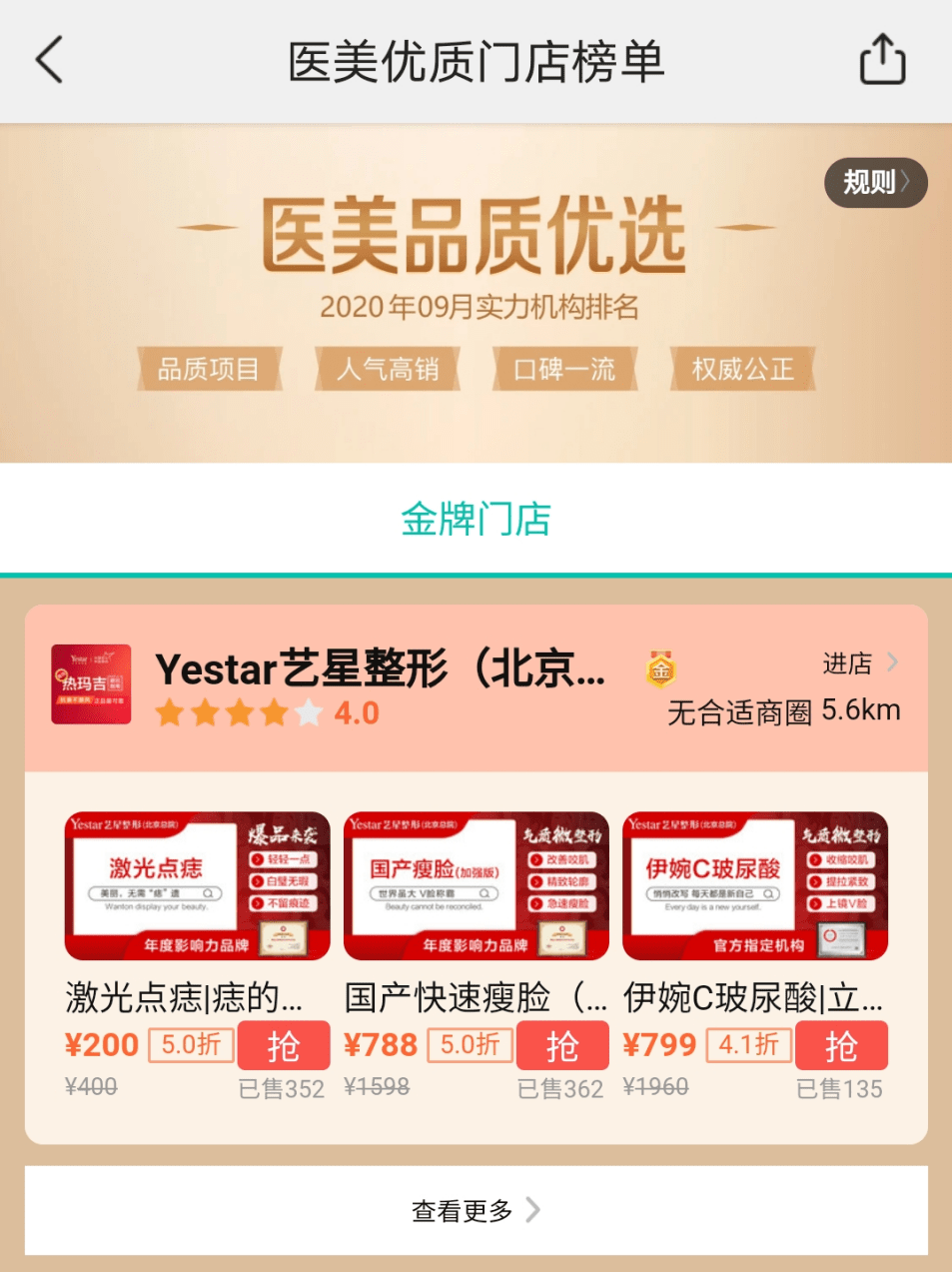Tap the 品质项目 tag

click(209, 369)
